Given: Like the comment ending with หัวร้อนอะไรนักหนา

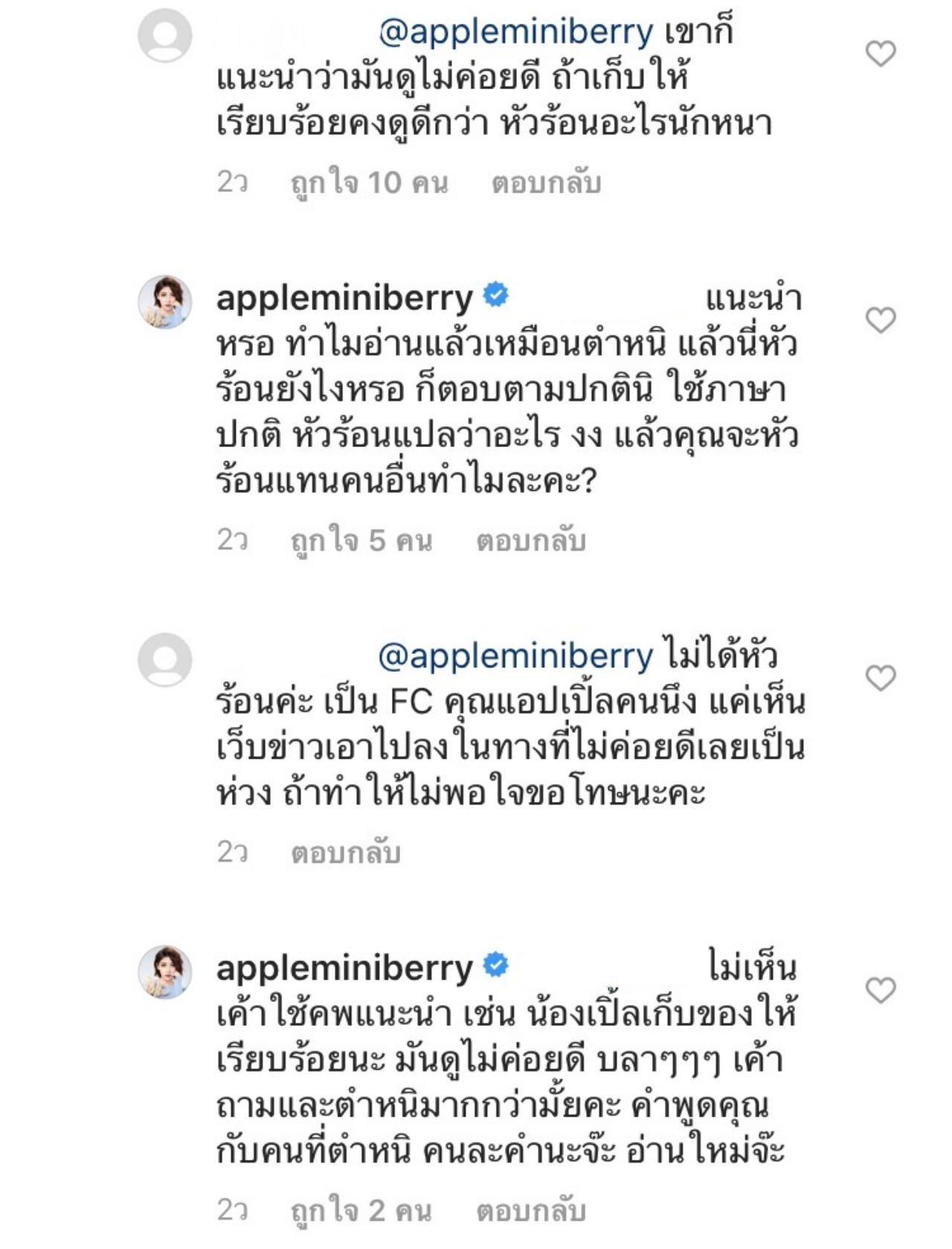Looking at the screenshot, I should click(881, 54).
